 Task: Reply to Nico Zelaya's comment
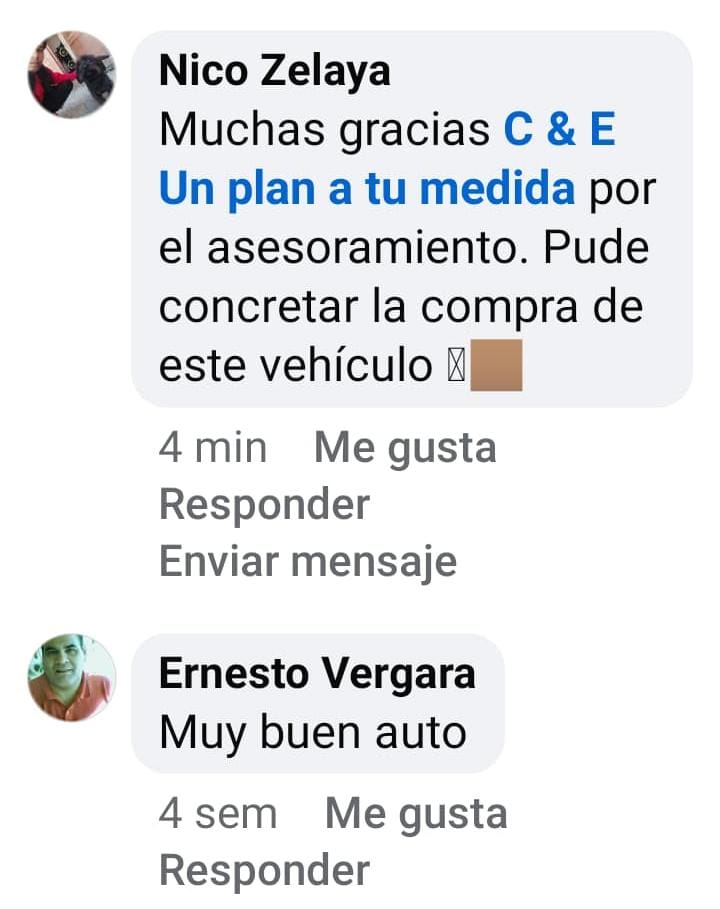click(x=264, y=505)
